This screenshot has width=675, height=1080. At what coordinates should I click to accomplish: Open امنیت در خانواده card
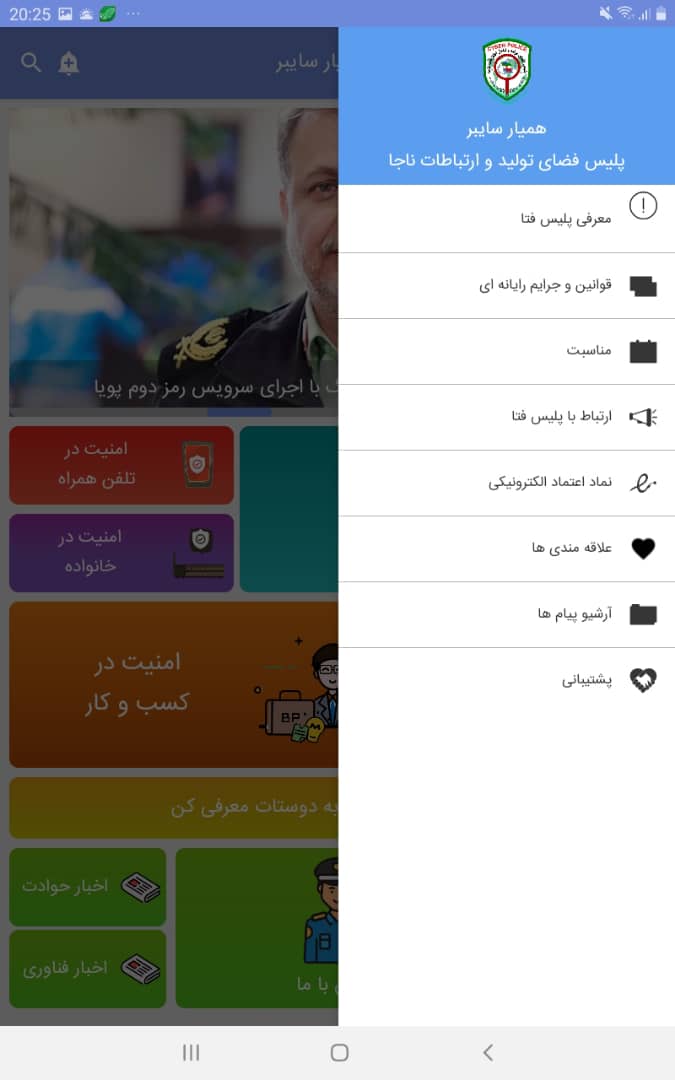[x=121, y=552]
